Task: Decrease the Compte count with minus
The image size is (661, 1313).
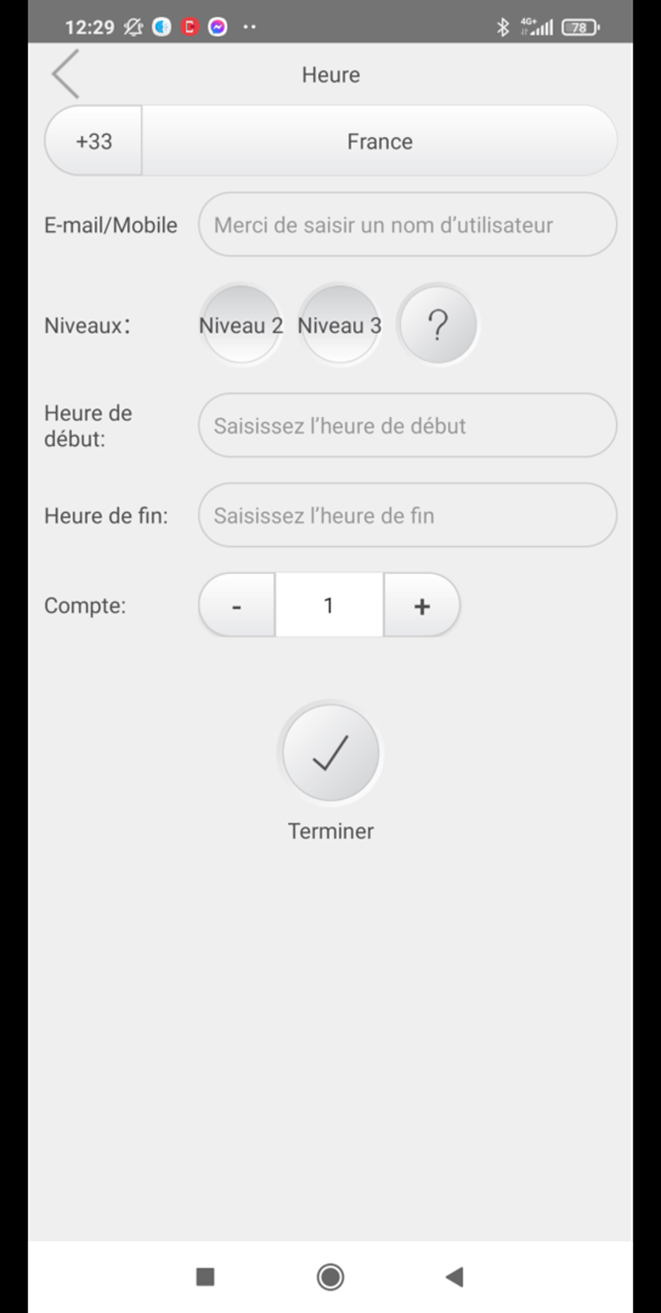Action: coord(237,606)
